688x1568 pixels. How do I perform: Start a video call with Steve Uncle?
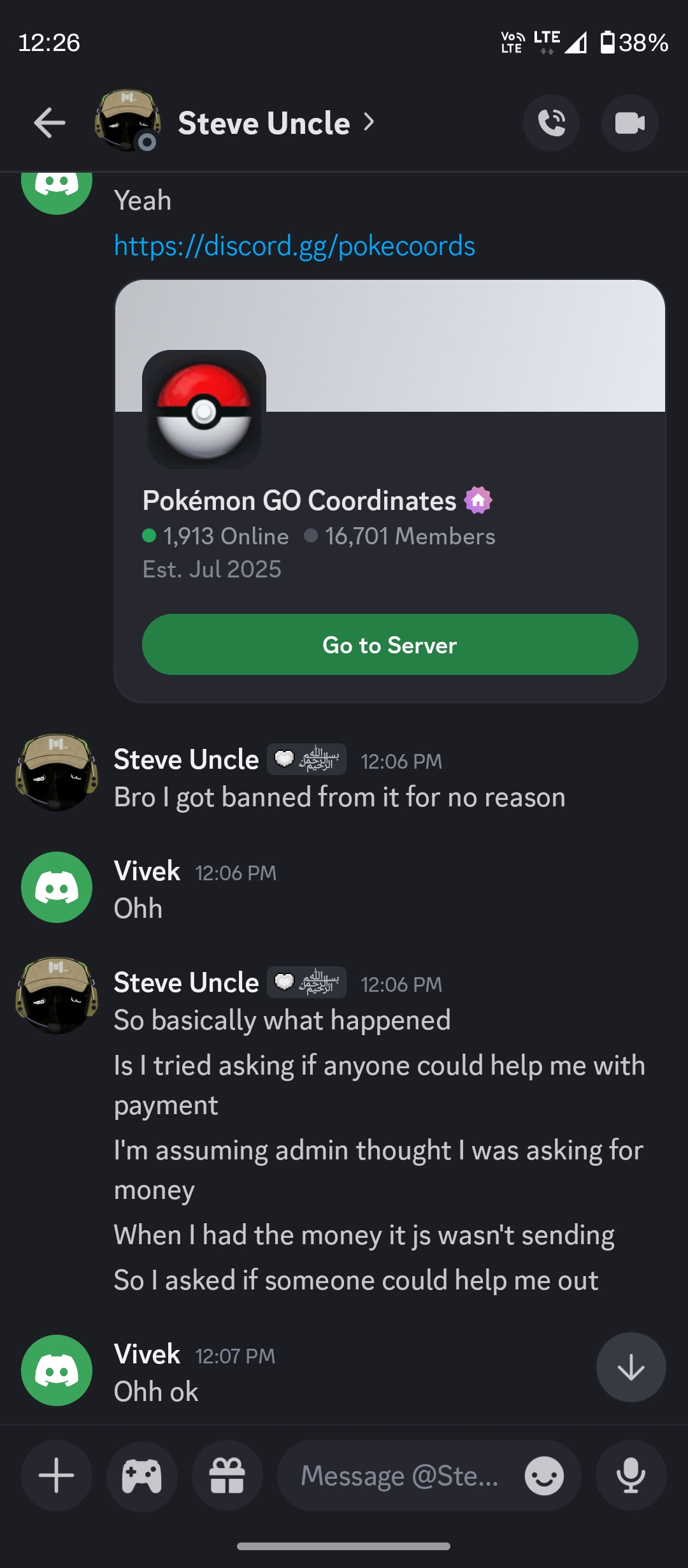(x=629, y=123)
